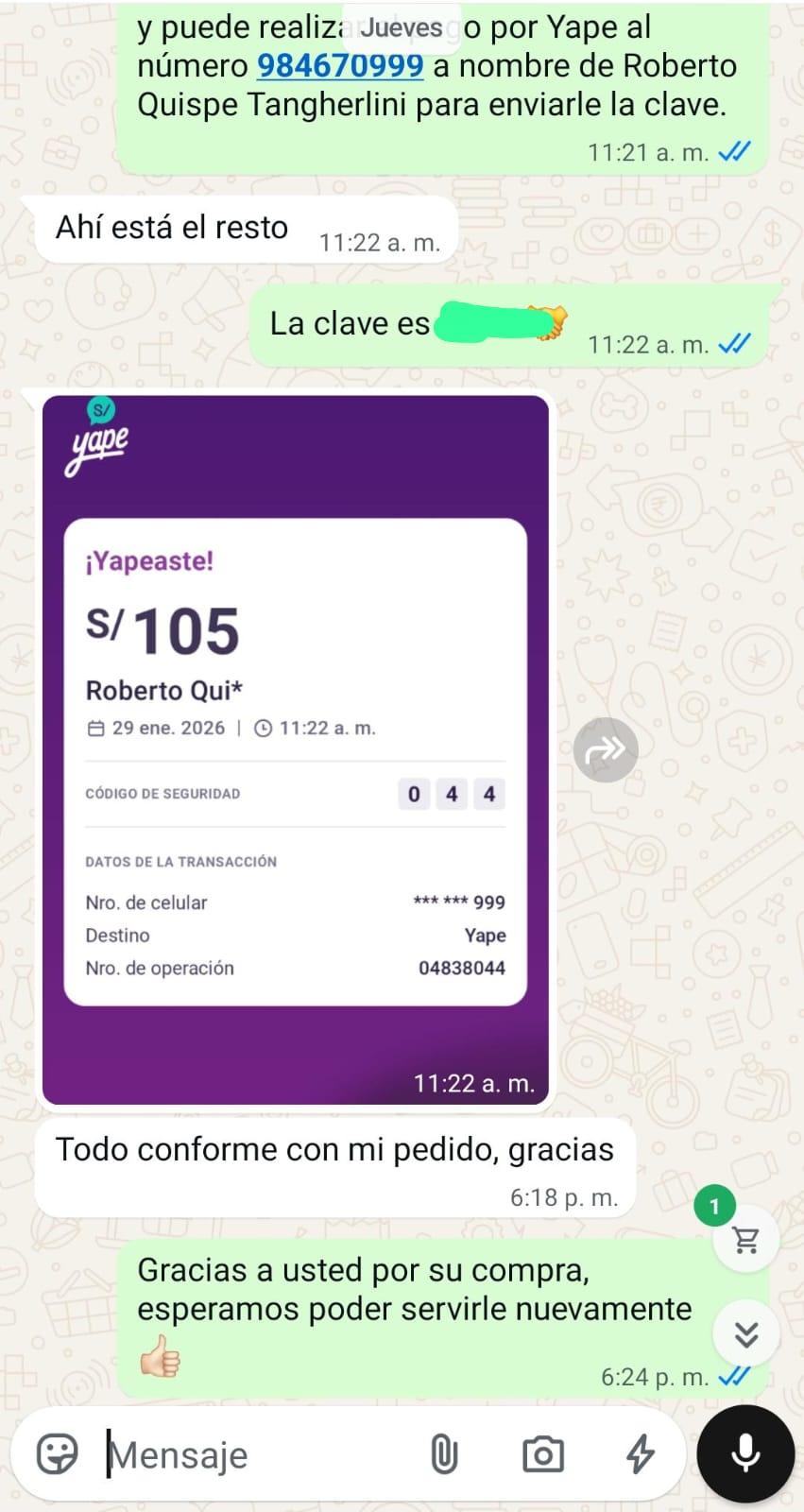Screen dimensions: 804x1512
Task: Call the number 984670999 link
Action: pos(339,65)
